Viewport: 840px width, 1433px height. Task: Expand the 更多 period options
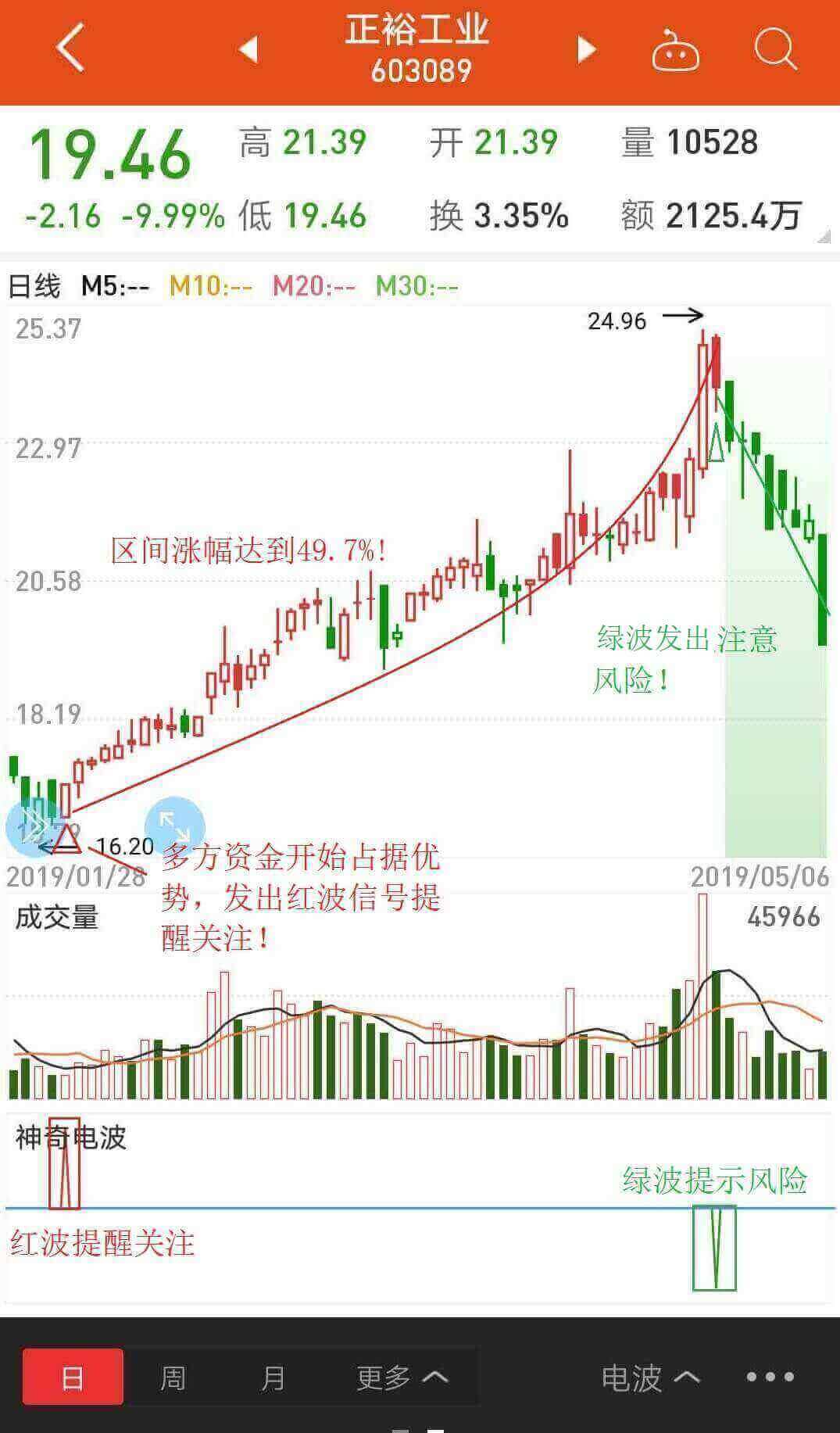402,1377
